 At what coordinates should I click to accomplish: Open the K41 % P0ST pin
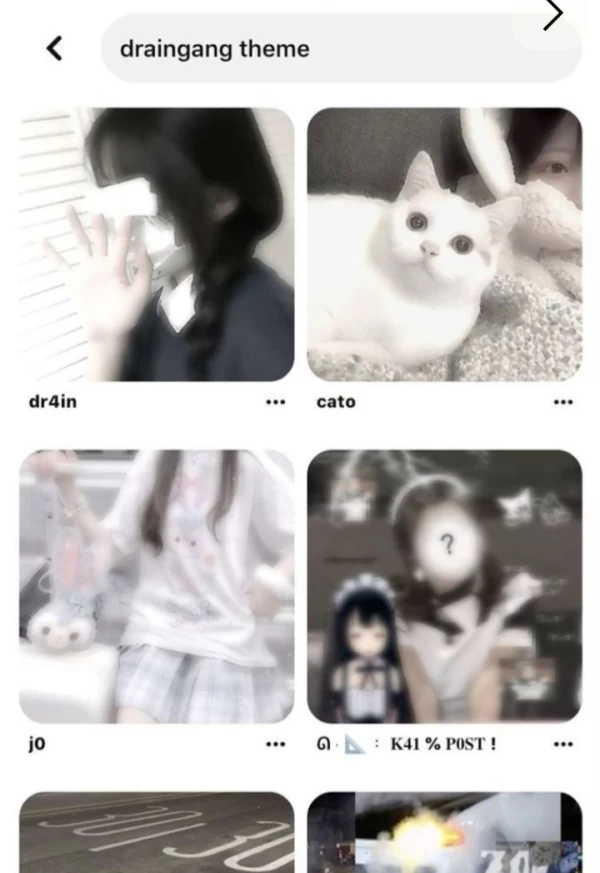coord(444,586)
